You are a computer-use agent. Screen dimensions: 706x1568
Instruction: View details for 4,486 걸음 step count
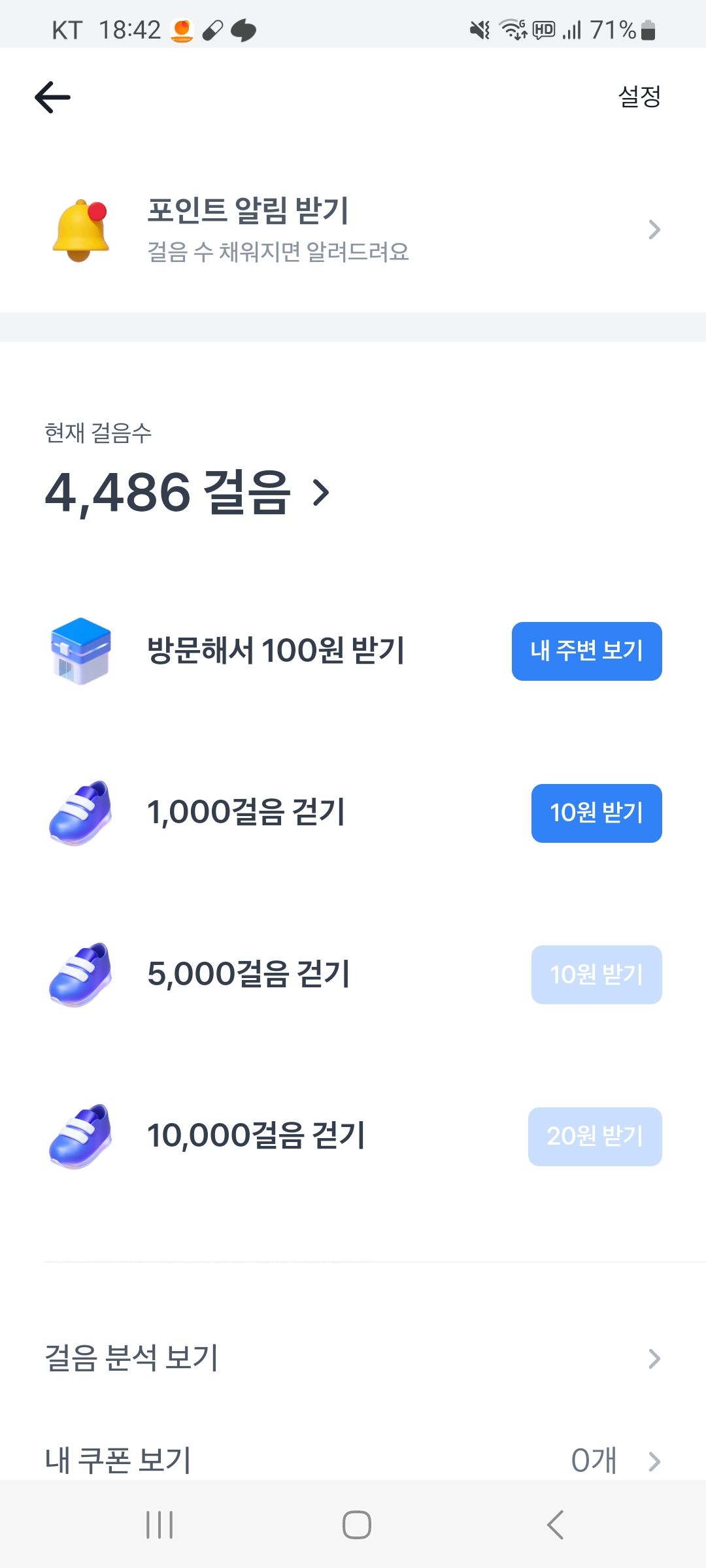click(x=188, y=493)
